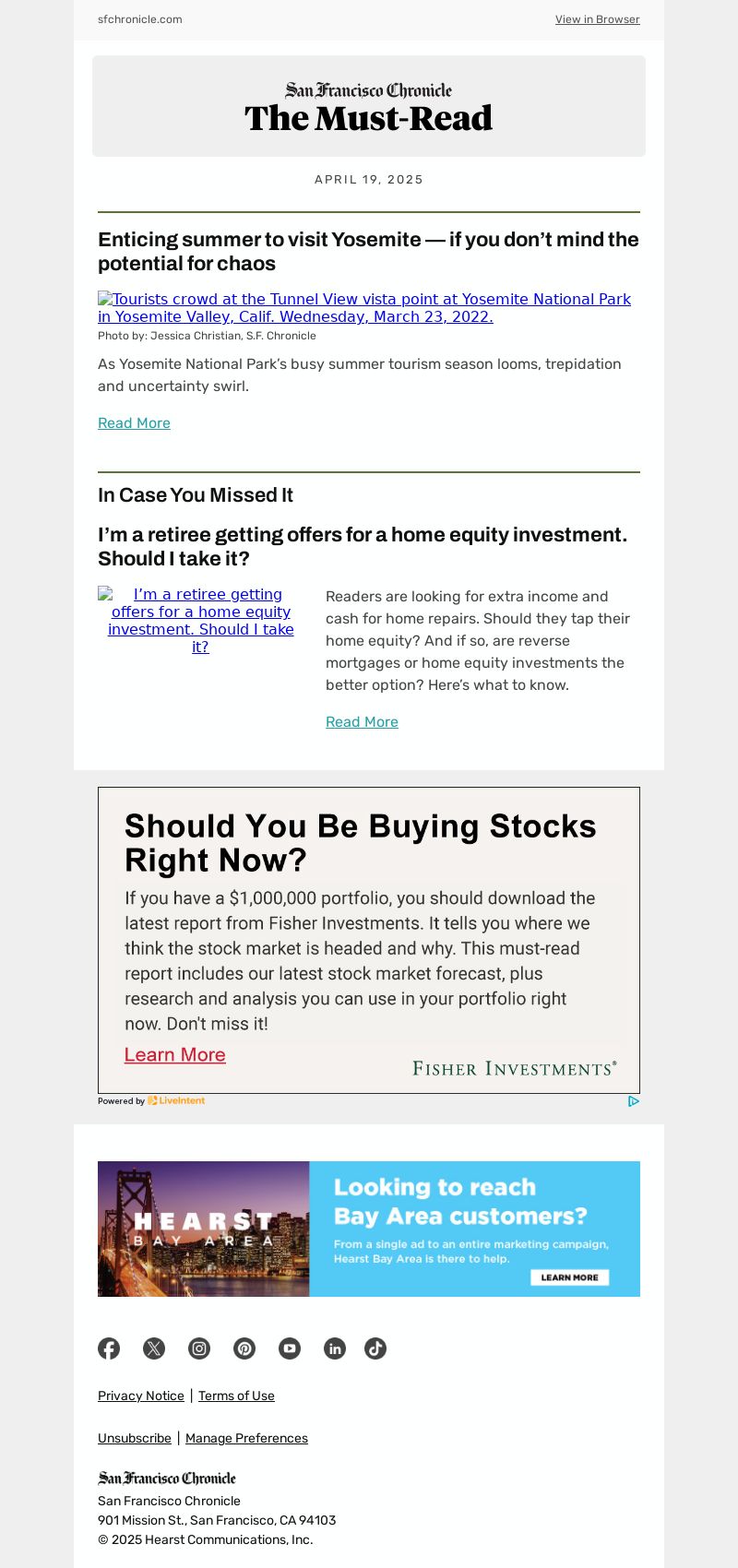
Task: Open the Pinterest icon
Action: pyautogui.click(x=244, y=1348)
